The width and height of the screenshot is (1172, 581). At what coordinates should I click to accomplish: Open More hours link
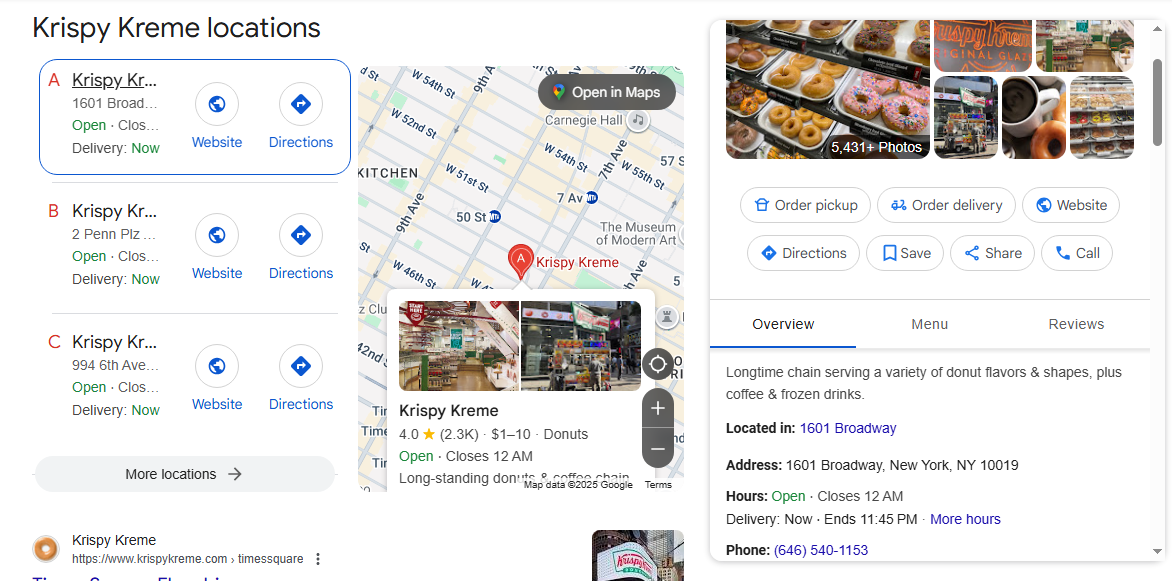point(965,519)
